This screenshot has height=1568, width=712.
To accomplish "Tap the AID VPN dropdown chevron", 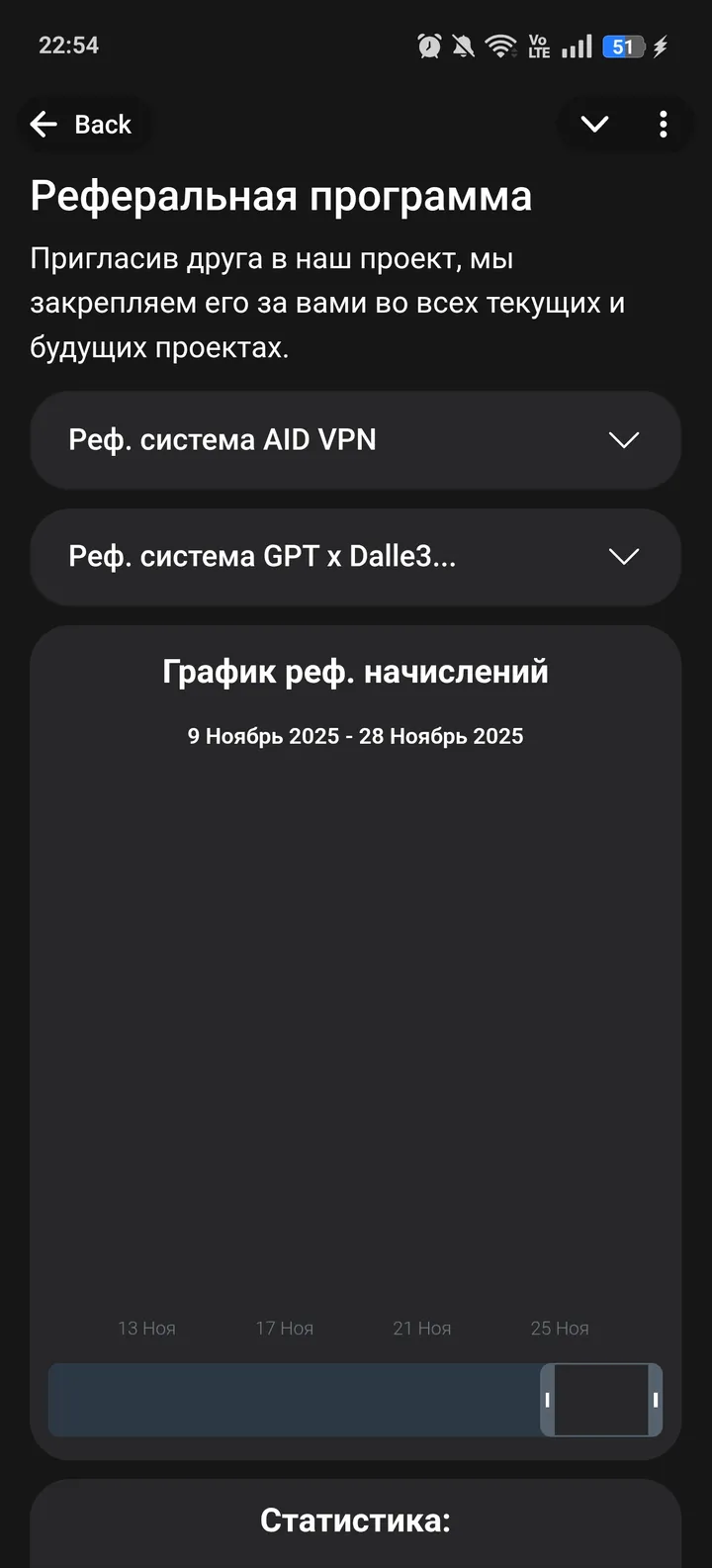I will pos(624,439).
